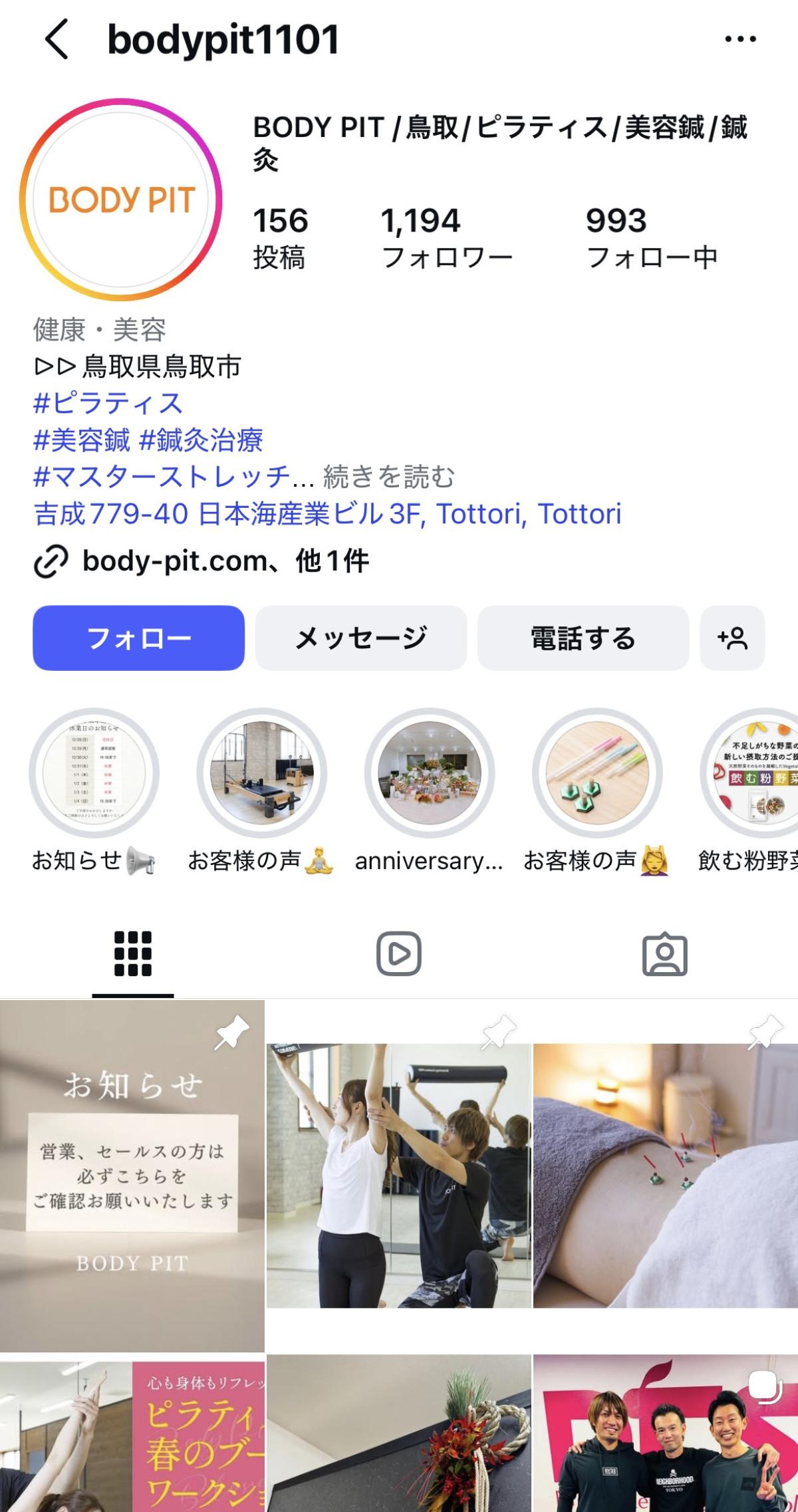Image resolution: width=798 pixels, height=1512 pixels.
Task: Open the address 吉成779-40 location link
Action: pyautogui.click(x=327, y=513)
